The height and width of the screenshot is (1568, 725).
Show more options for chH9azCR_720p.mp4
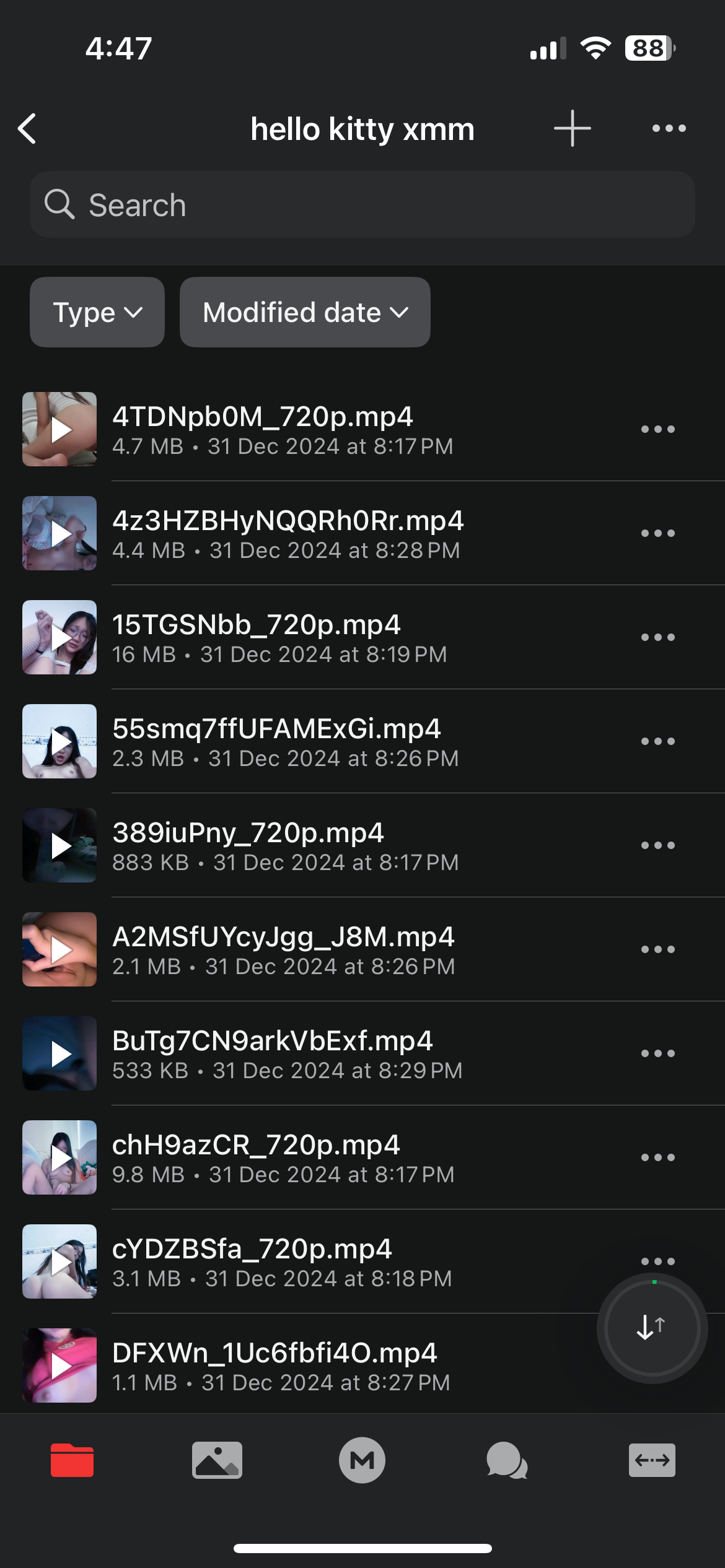click(x=657, y=1157)
